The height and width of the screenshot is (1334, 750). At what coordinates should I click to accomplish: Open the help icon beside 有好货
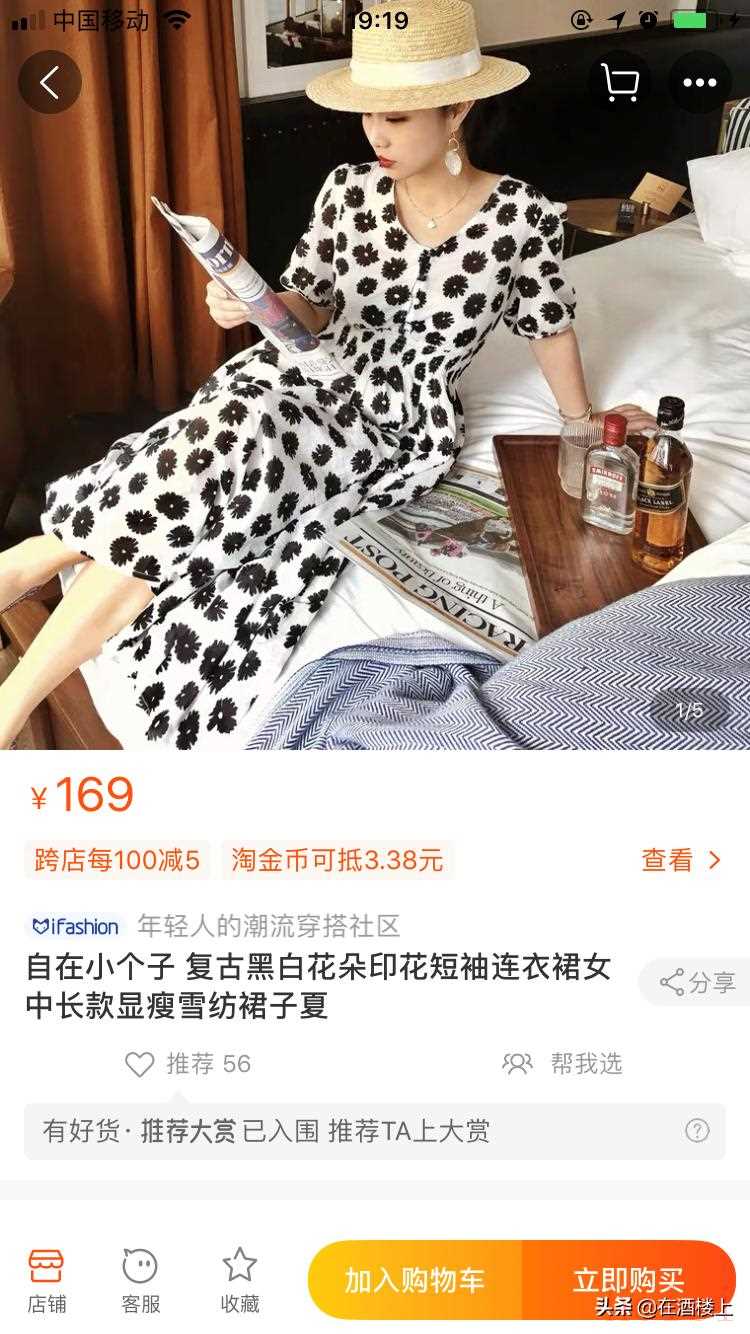(697, 1131)
